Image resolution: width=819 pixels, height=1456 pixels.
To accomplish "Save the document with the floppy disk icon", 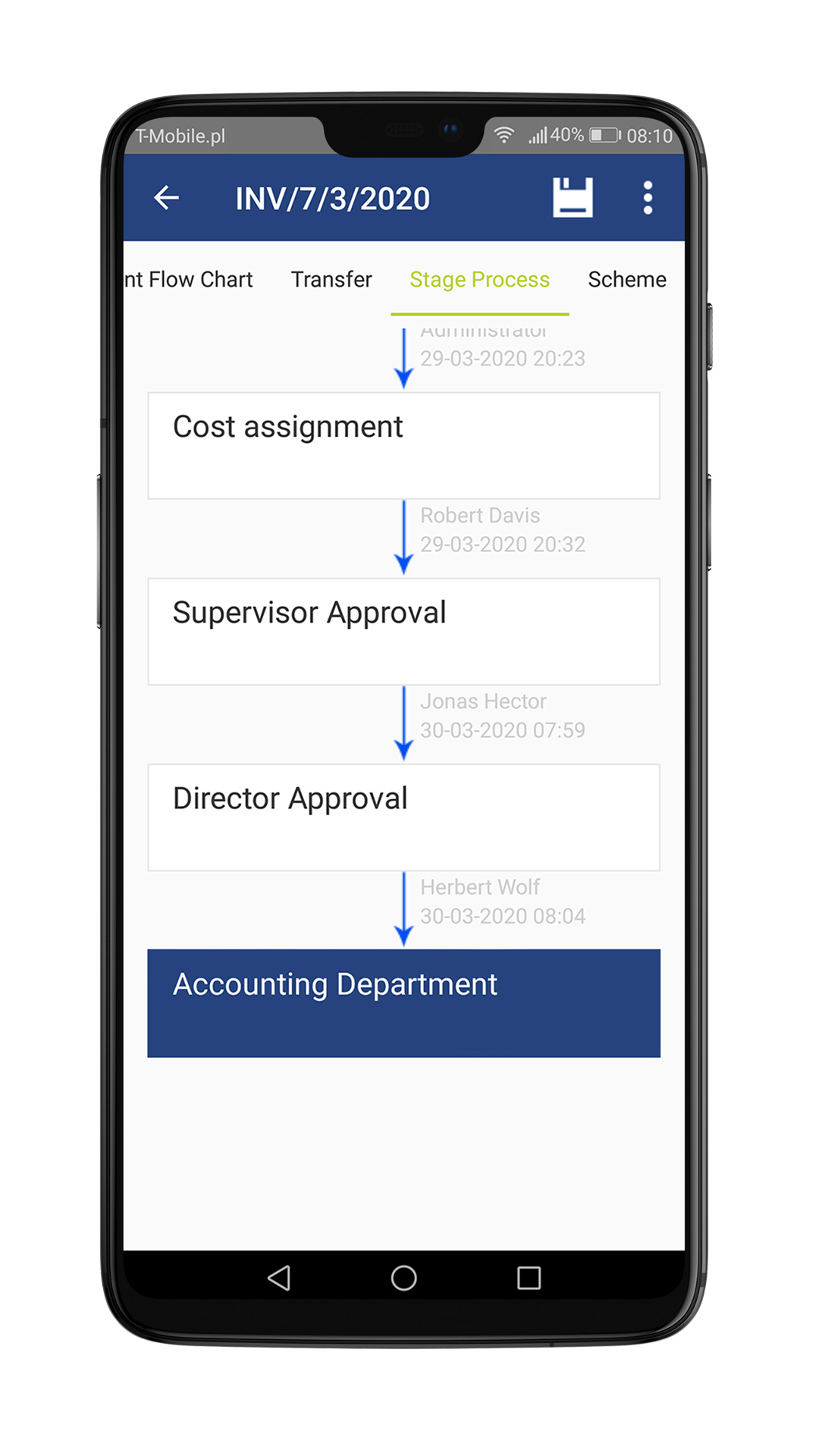I will tap(573, 198).
